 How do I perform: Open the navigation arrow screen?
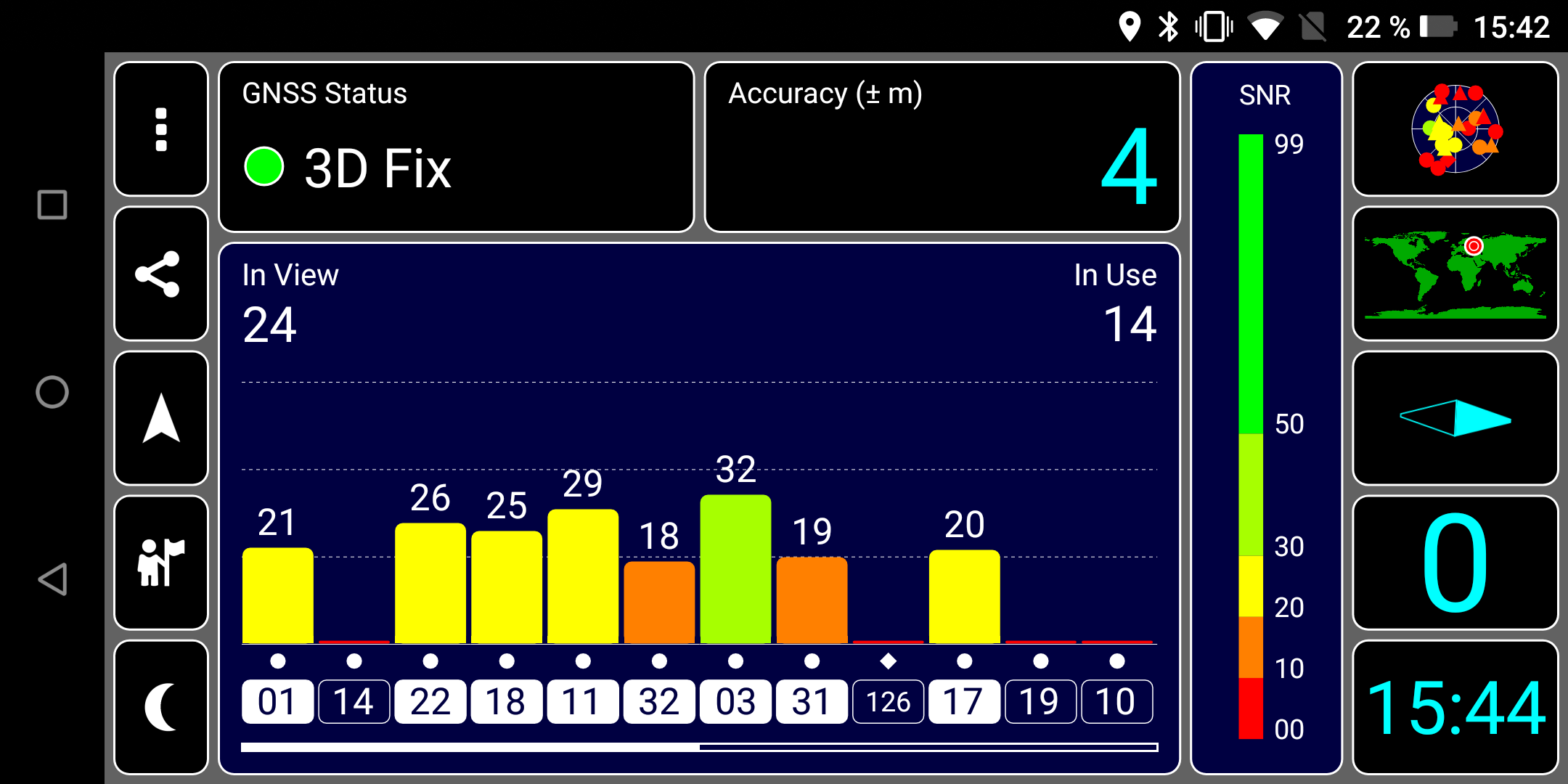(161, 418)
